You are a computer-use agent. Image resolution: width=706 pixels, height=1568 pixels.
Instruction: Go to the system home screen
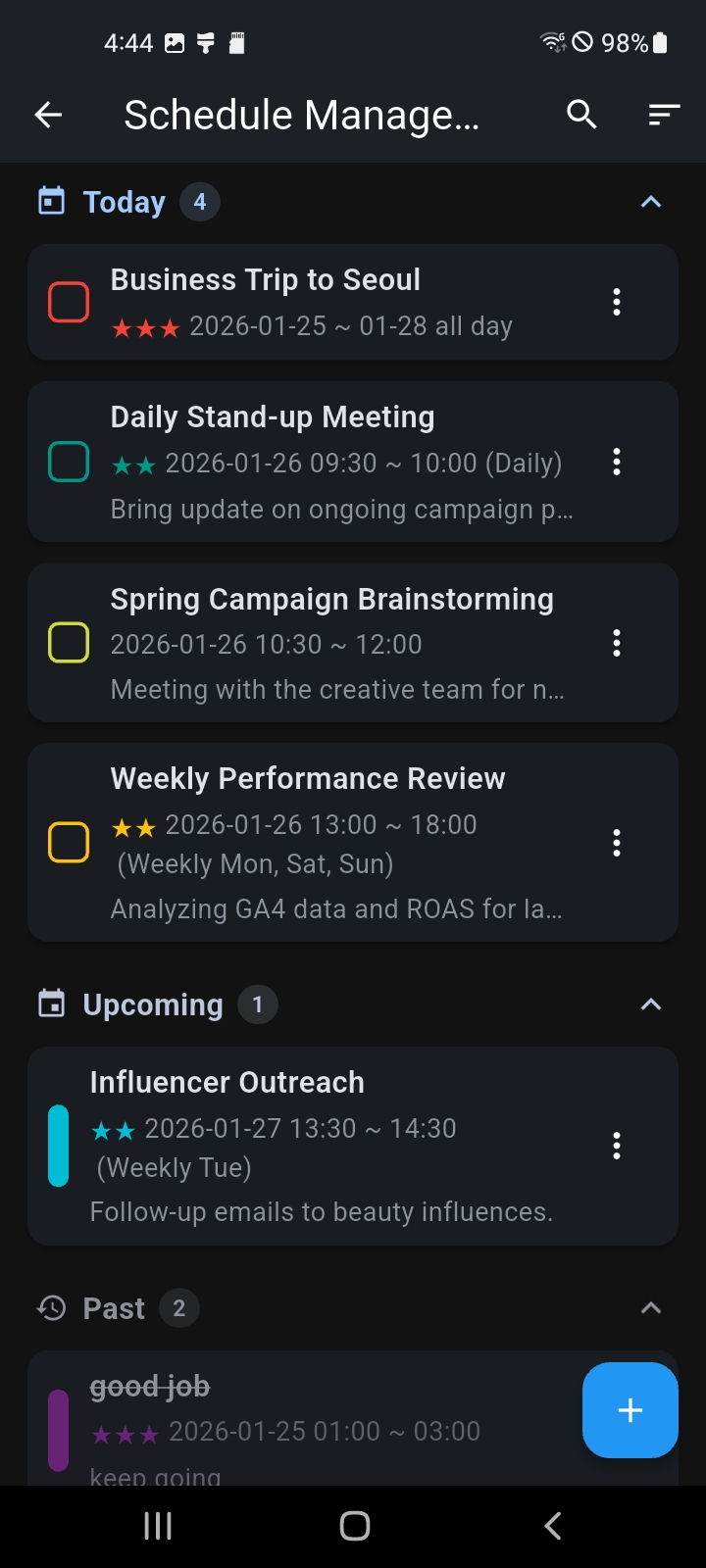tap(354, 1526)
